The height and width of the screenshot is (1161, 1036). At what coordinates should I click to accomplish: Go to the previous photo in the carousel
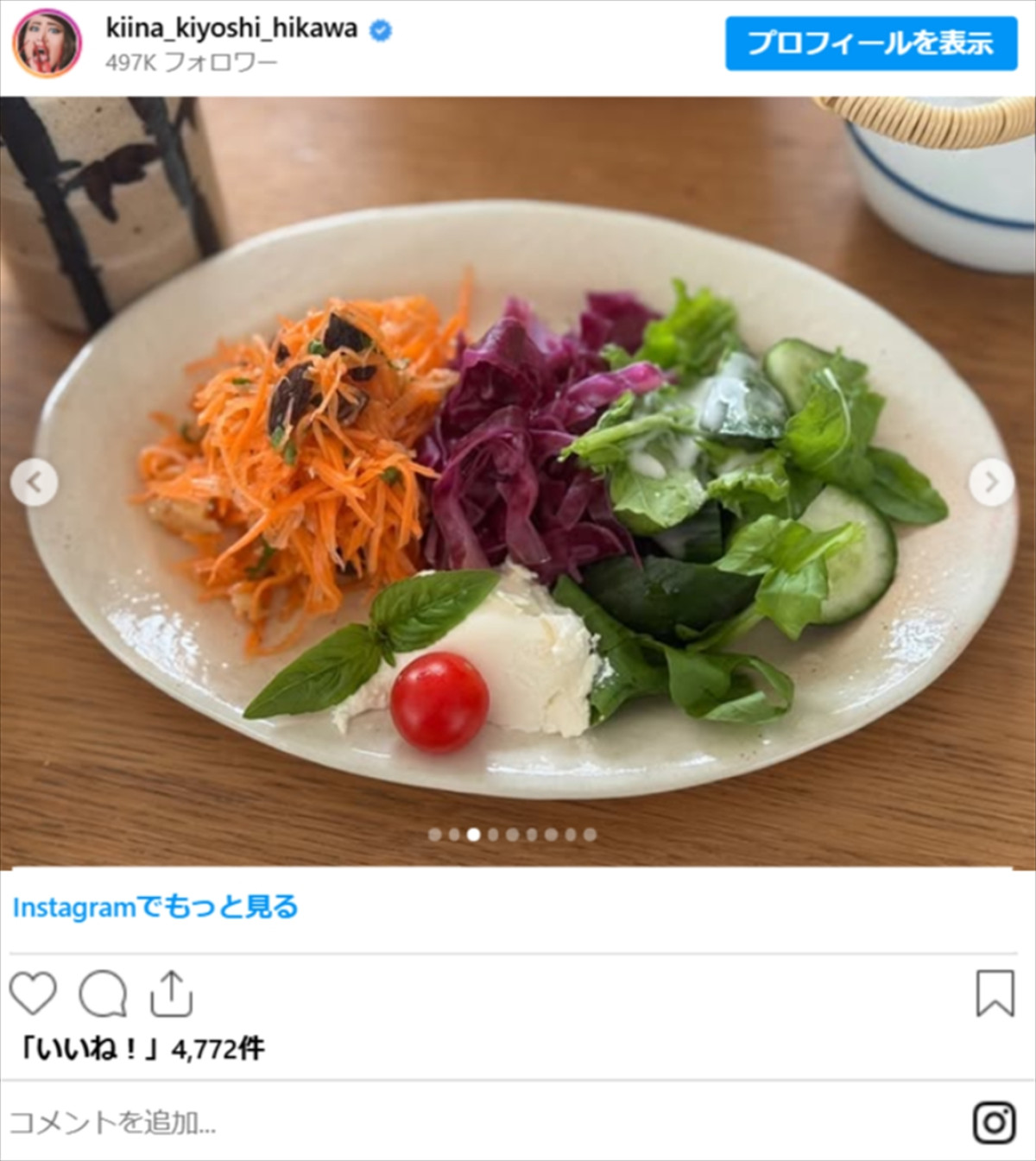pos(35,483)
